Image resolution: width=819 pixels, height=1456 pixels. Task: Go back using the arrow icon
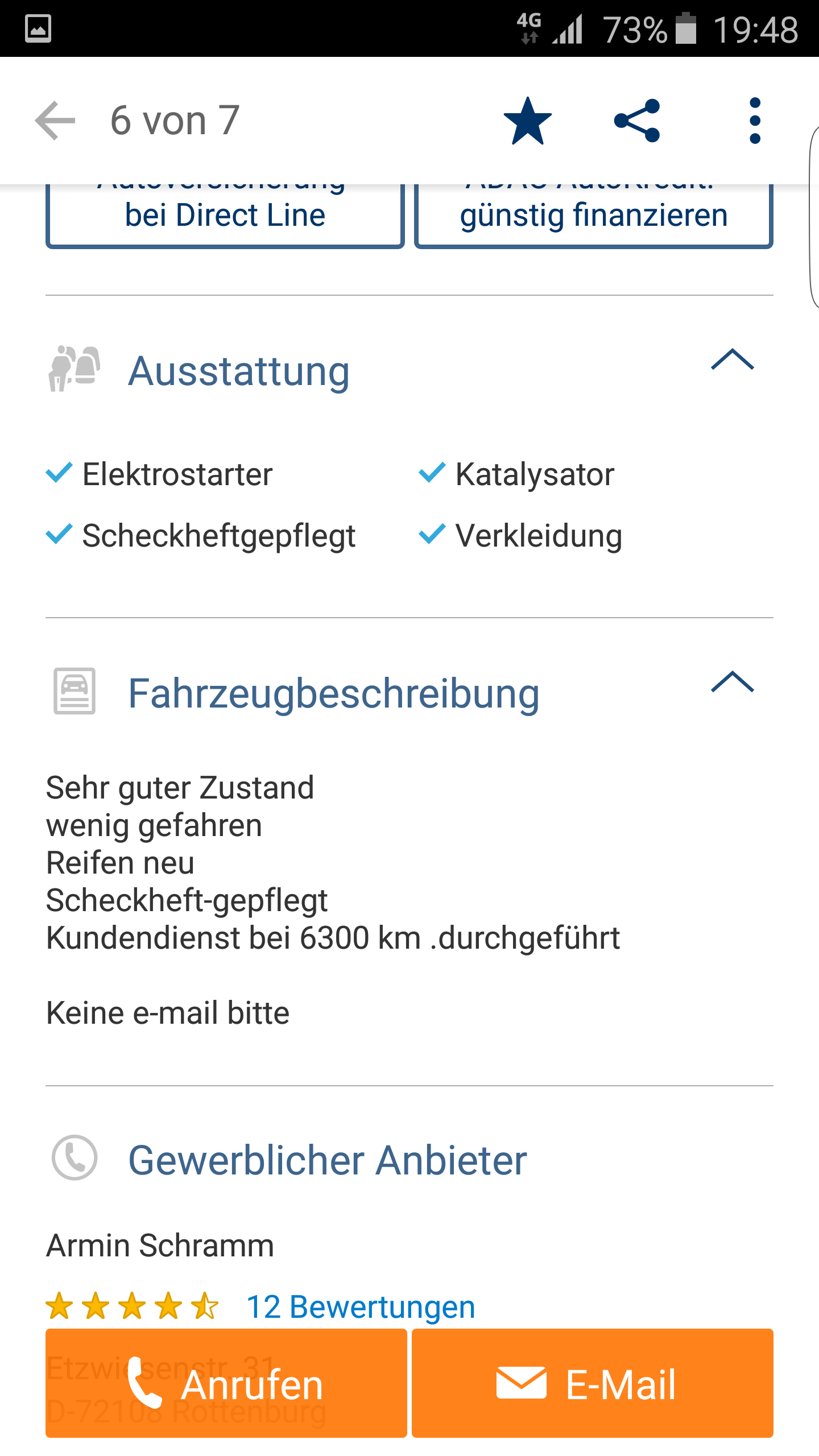coord(55,121)
